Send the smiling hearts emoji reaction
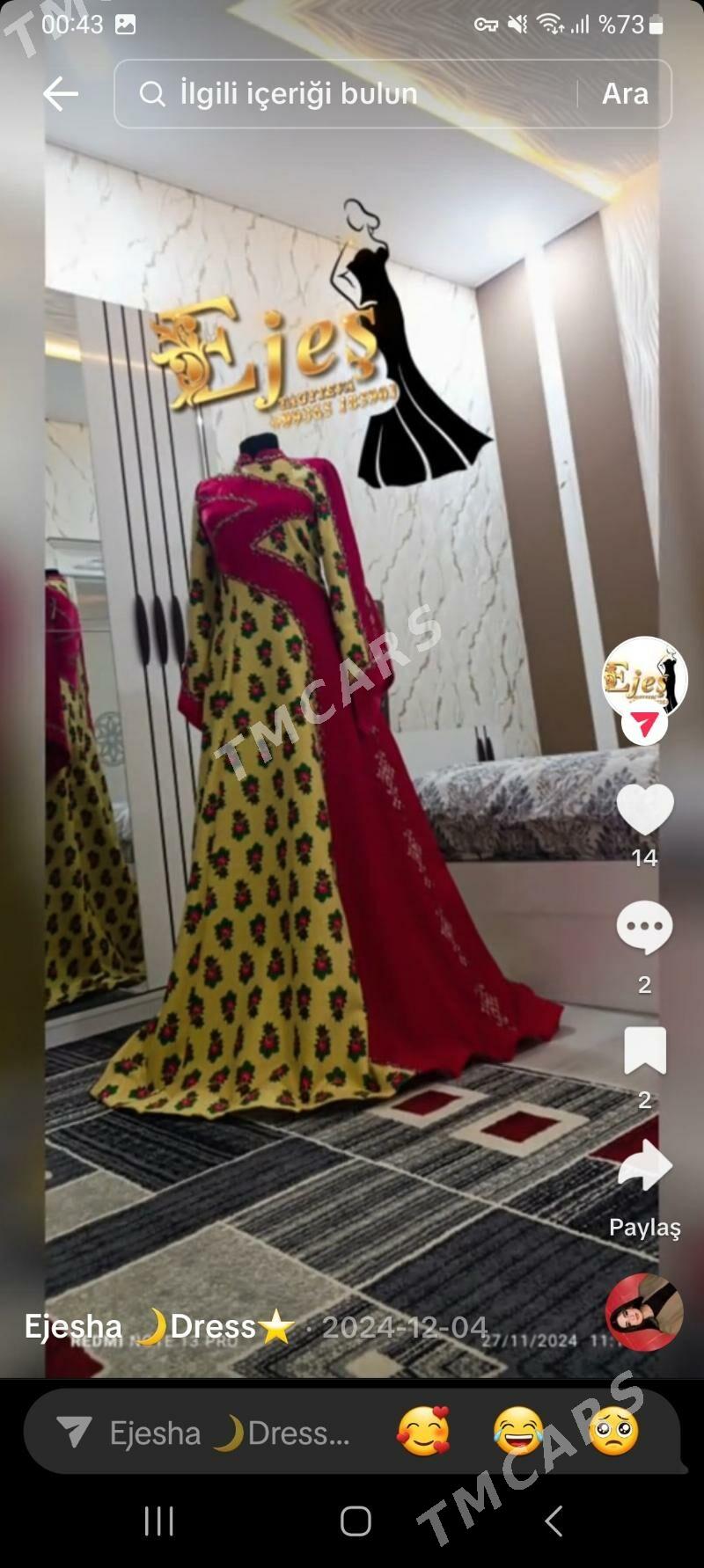This screenshot has width=704, height=1568. (423, 1432)
